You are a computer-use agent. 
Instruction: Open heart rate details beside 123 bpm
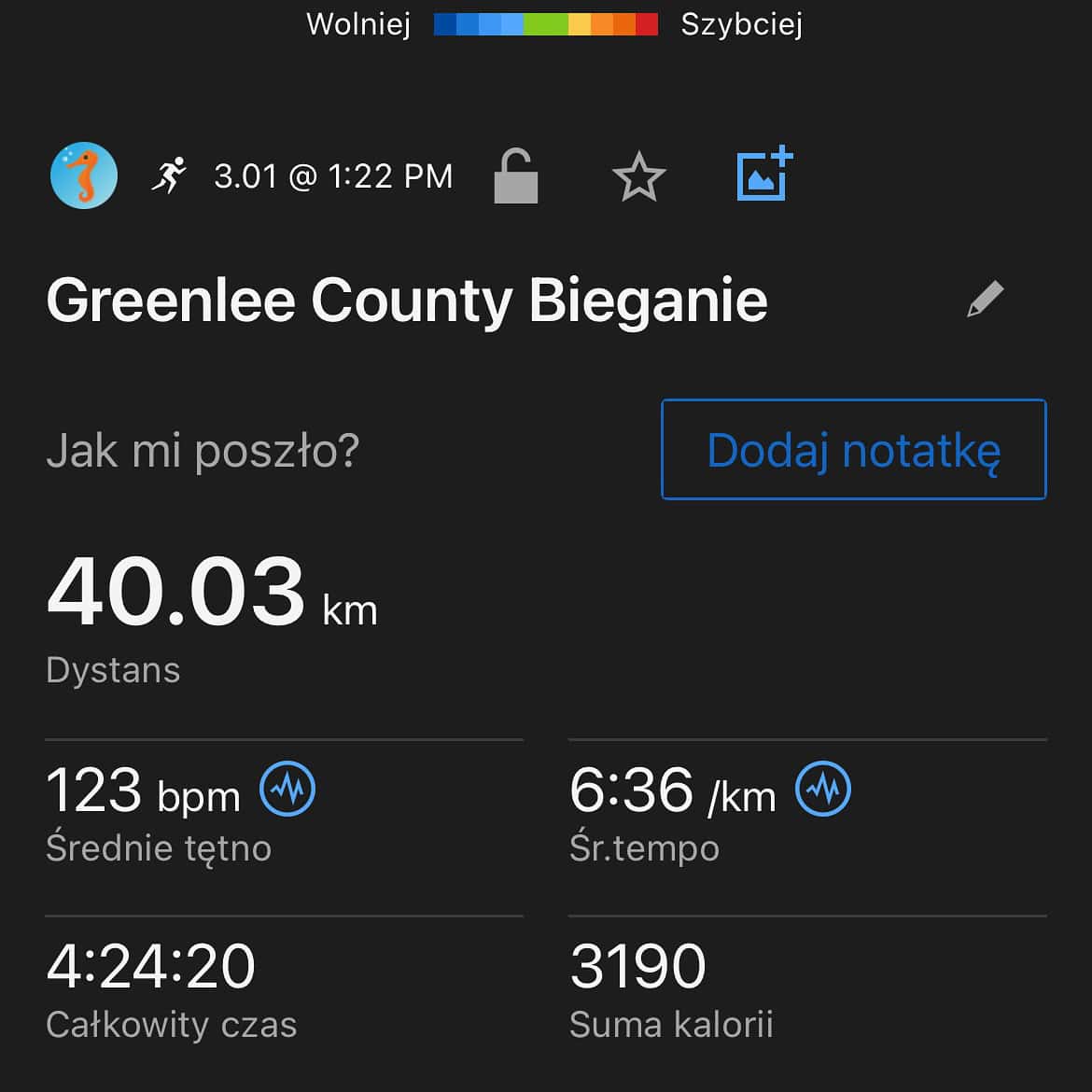click(287, 789)
